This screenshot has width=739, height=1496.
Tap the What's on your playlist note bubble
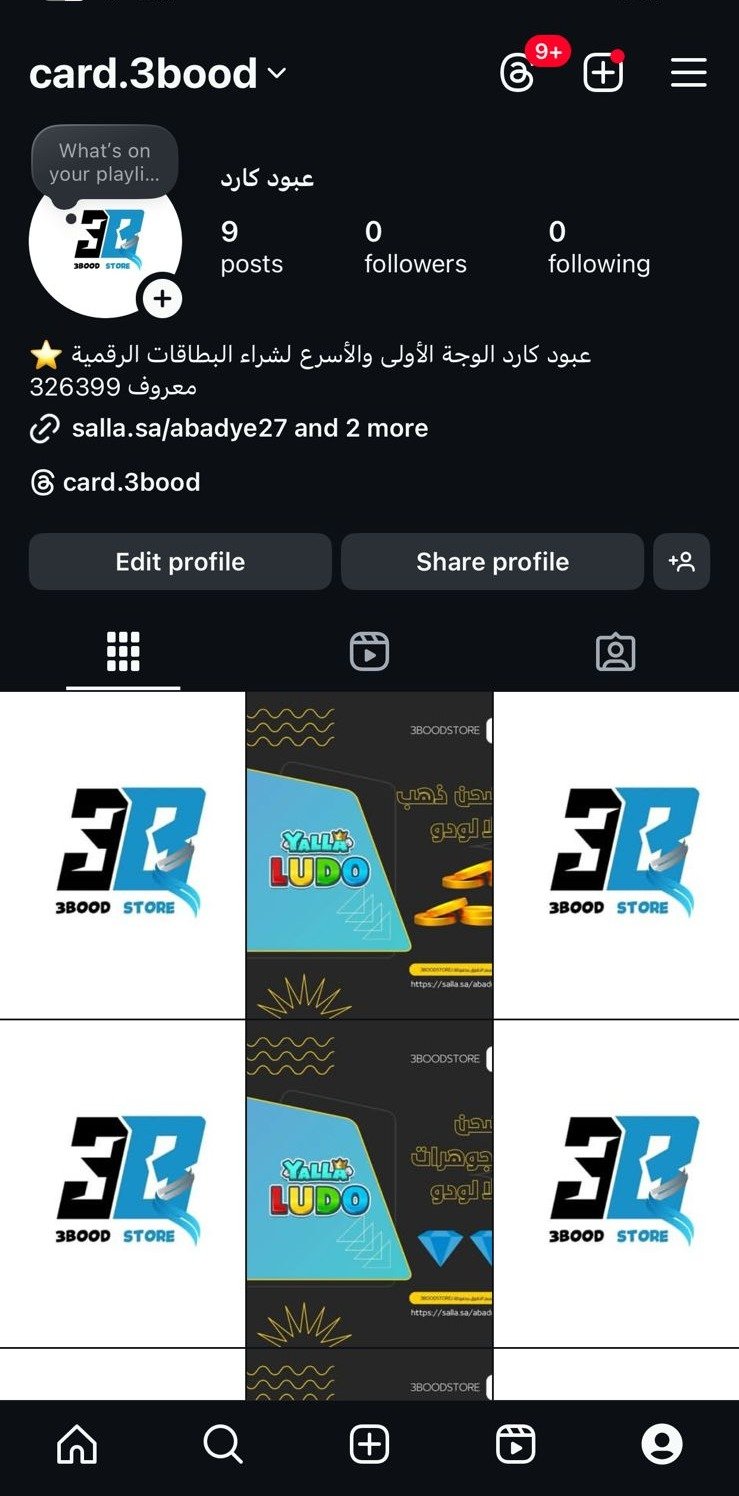click(105, 163)
